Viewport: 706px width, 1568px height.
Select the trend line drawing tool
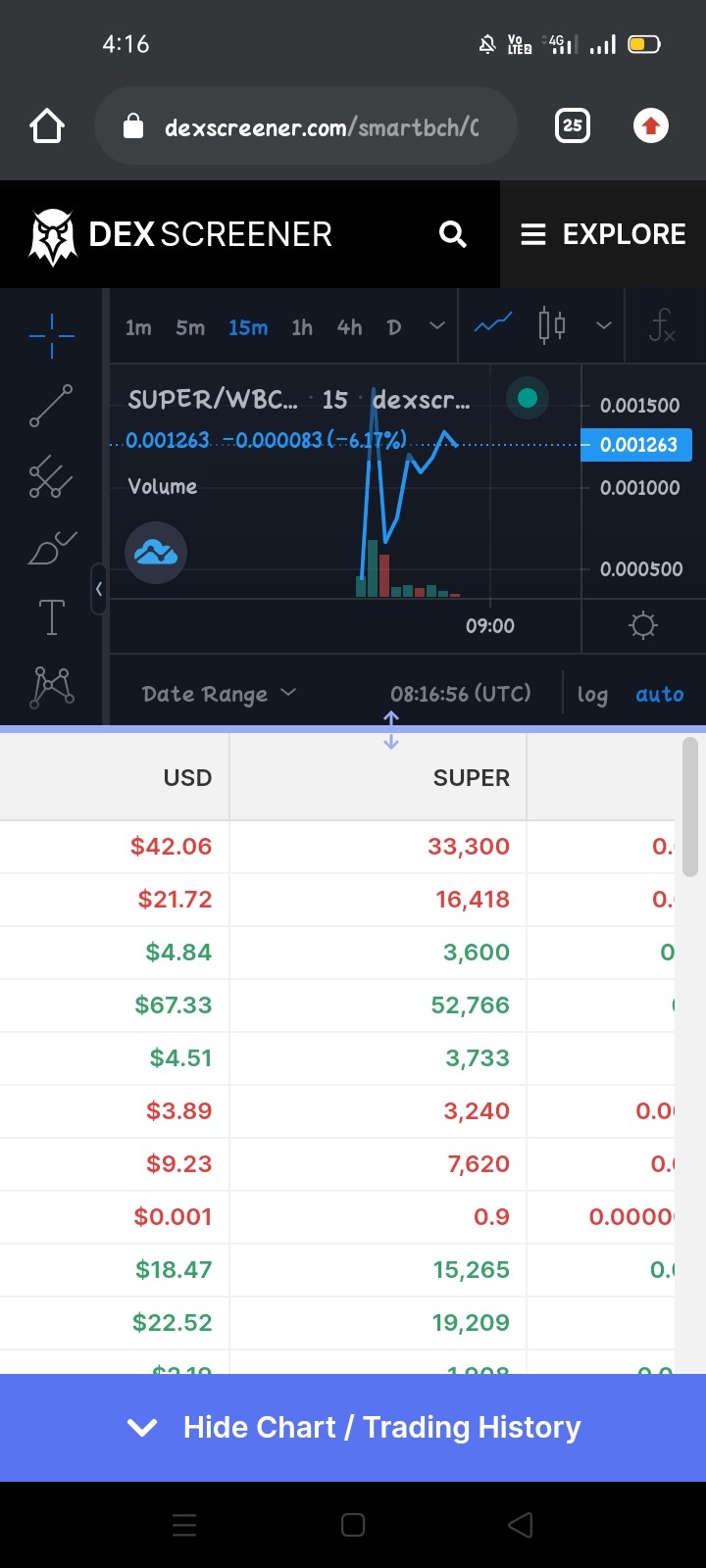[51, 406]
